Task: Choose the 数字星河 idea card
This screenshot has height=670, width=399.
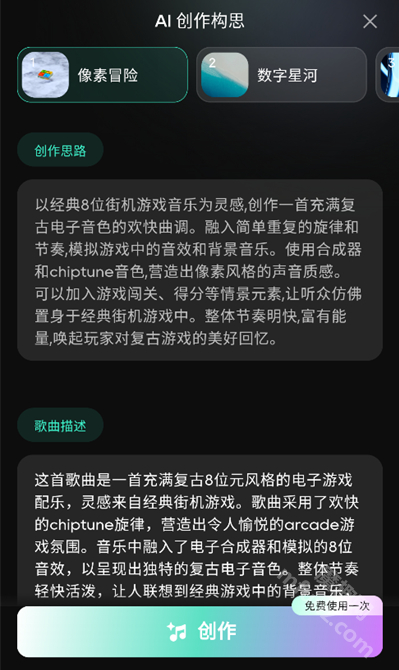Action: tap(282, 75)
